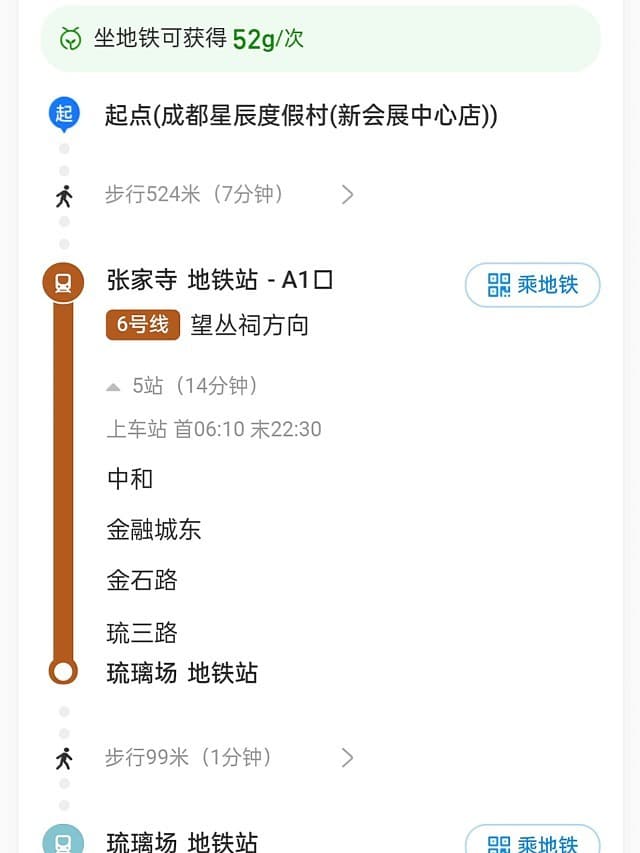Image resolution: width=640 pixels, height=853 pixels.
Task: Tap 乘地铉 button beside 张家寺 station
Action: coord(532,285)
